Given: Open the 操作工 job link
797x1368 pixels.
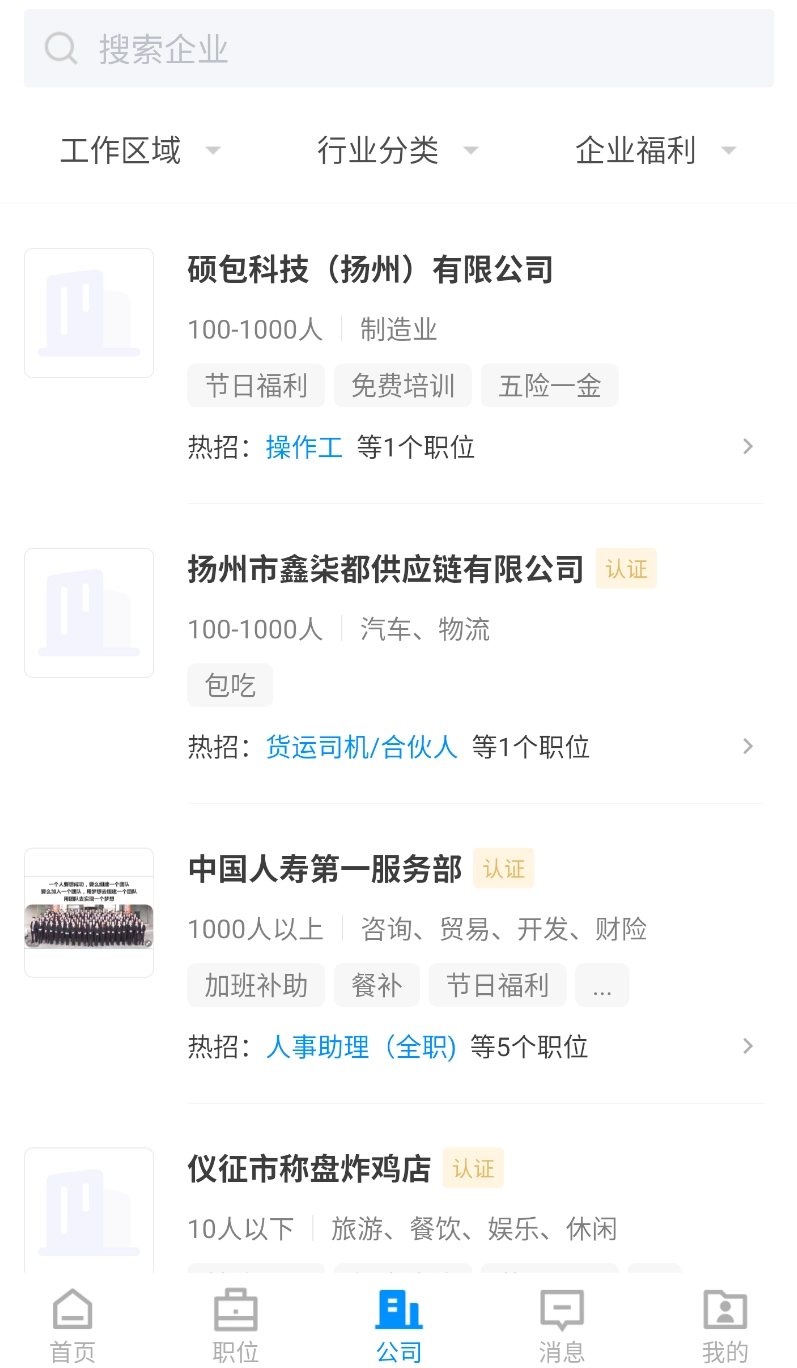Looking at the screenshot, I should tap(305, 447).
